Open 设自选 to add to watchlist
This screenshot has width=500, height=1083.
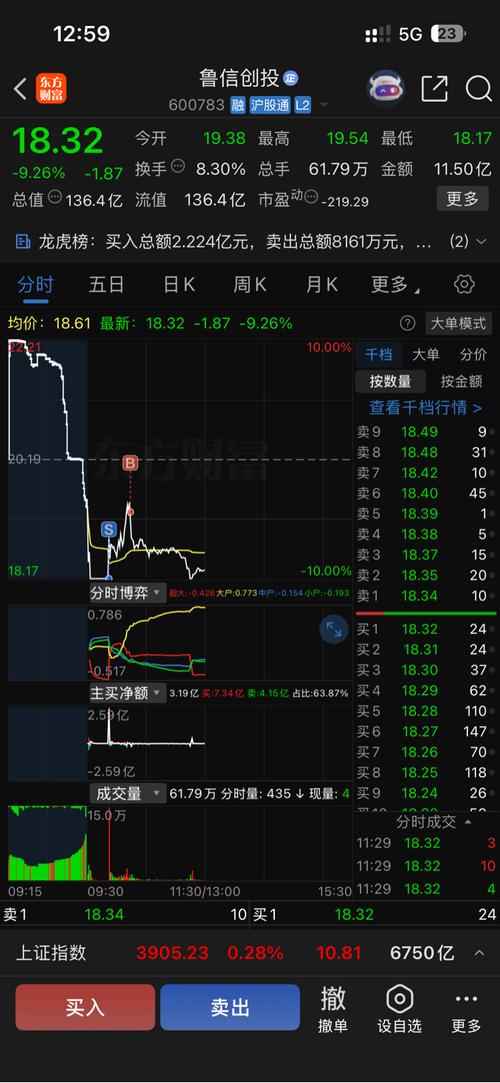[x=399, y=1008]
